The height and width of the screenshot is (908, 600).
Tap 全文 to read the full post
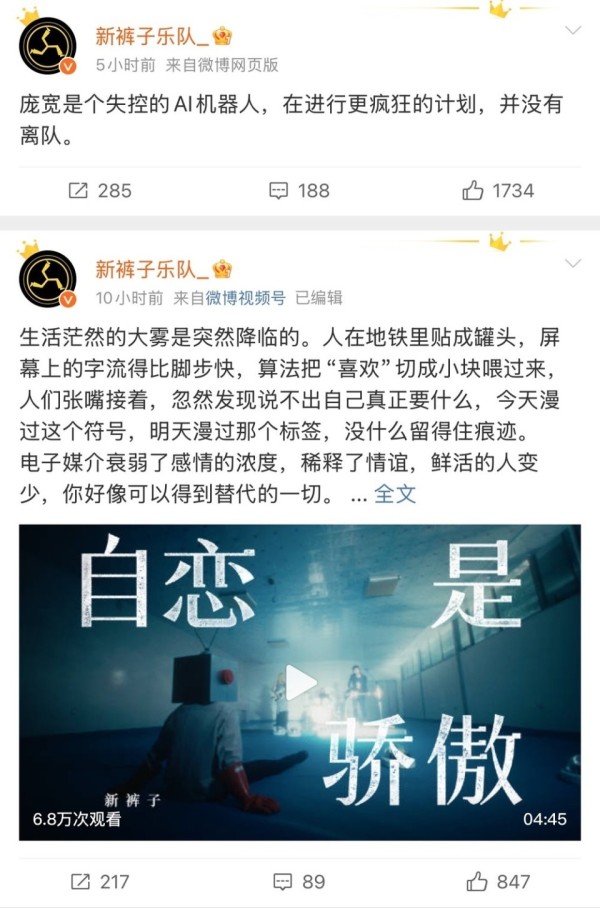(394, 494)
